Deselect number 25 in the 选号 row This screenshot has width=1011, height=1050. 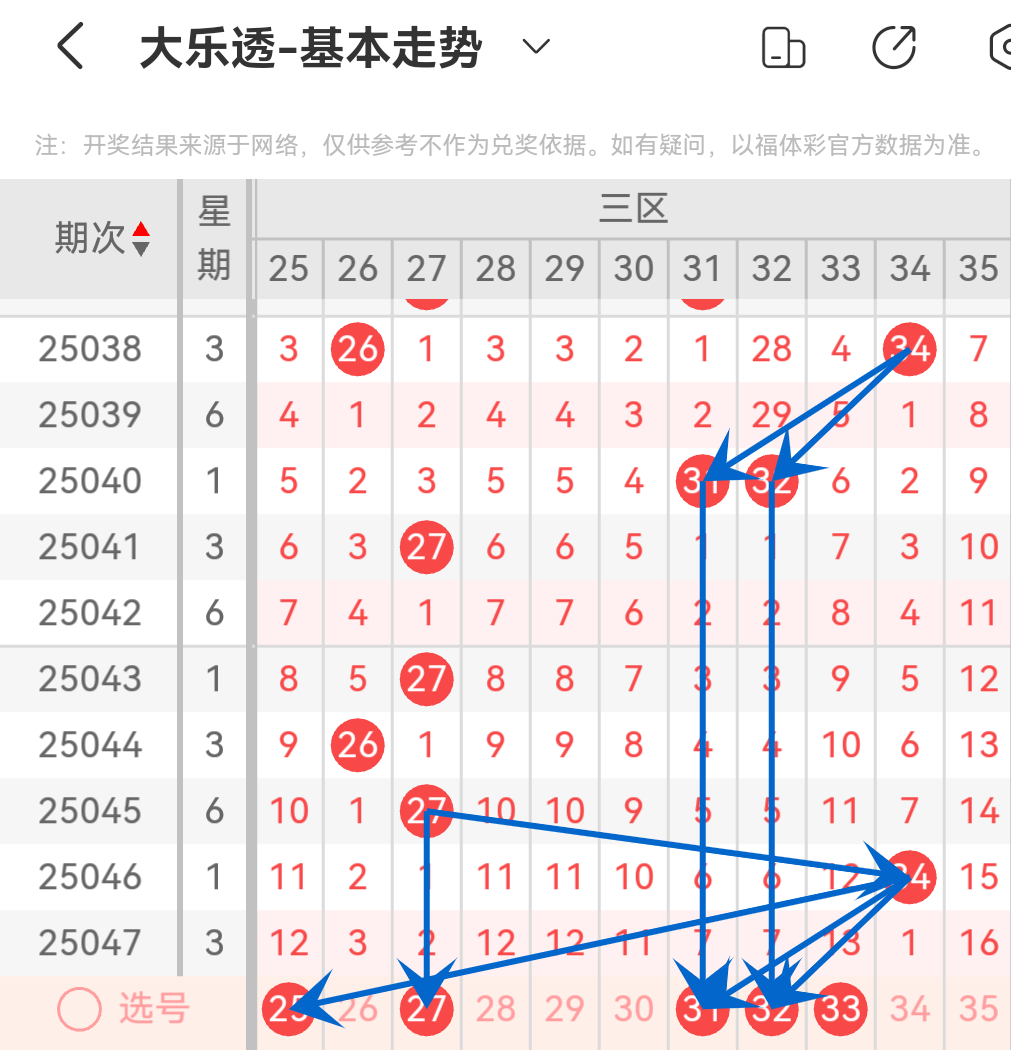[288, 1009]
